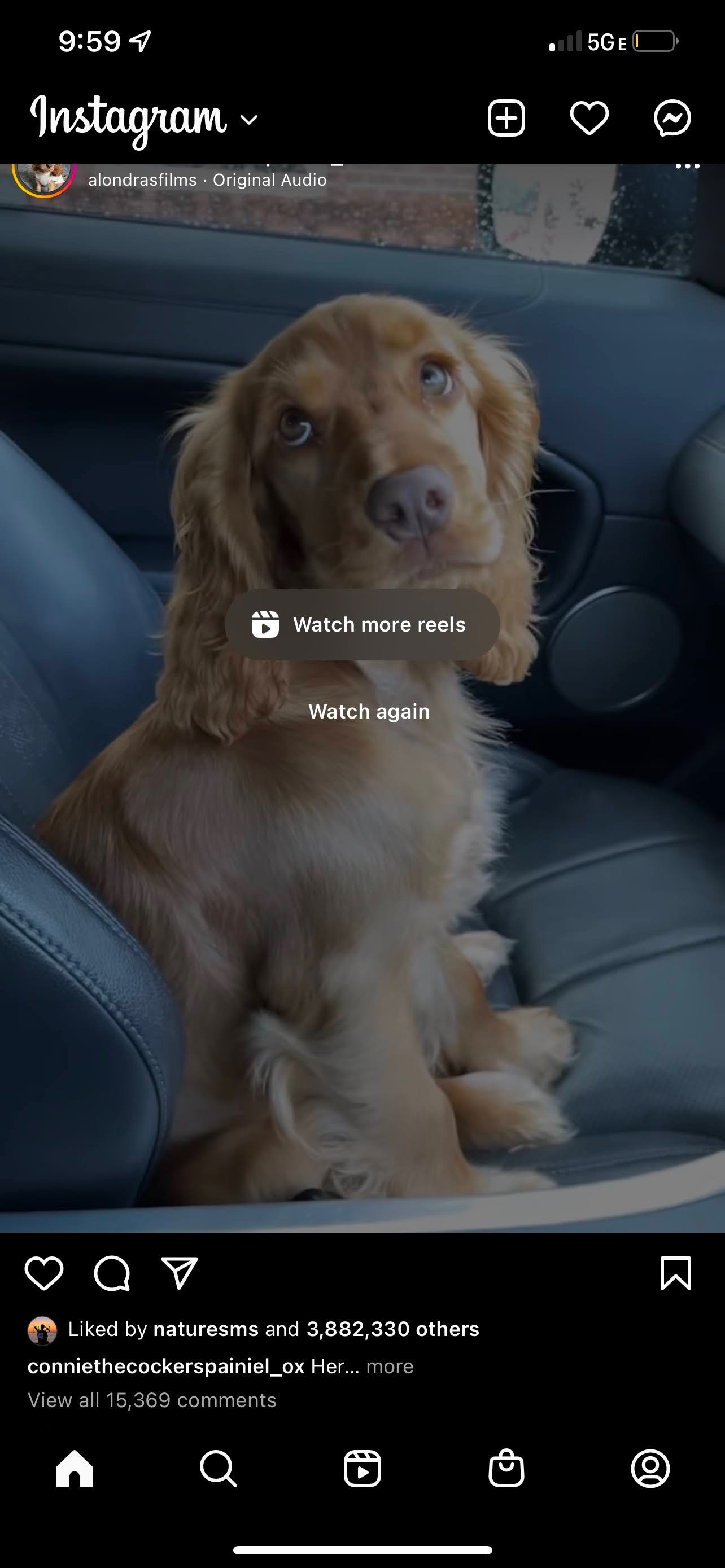725x1568 pixels.
Task: Open the Shop tab
Action: [x=506, y=1469]
